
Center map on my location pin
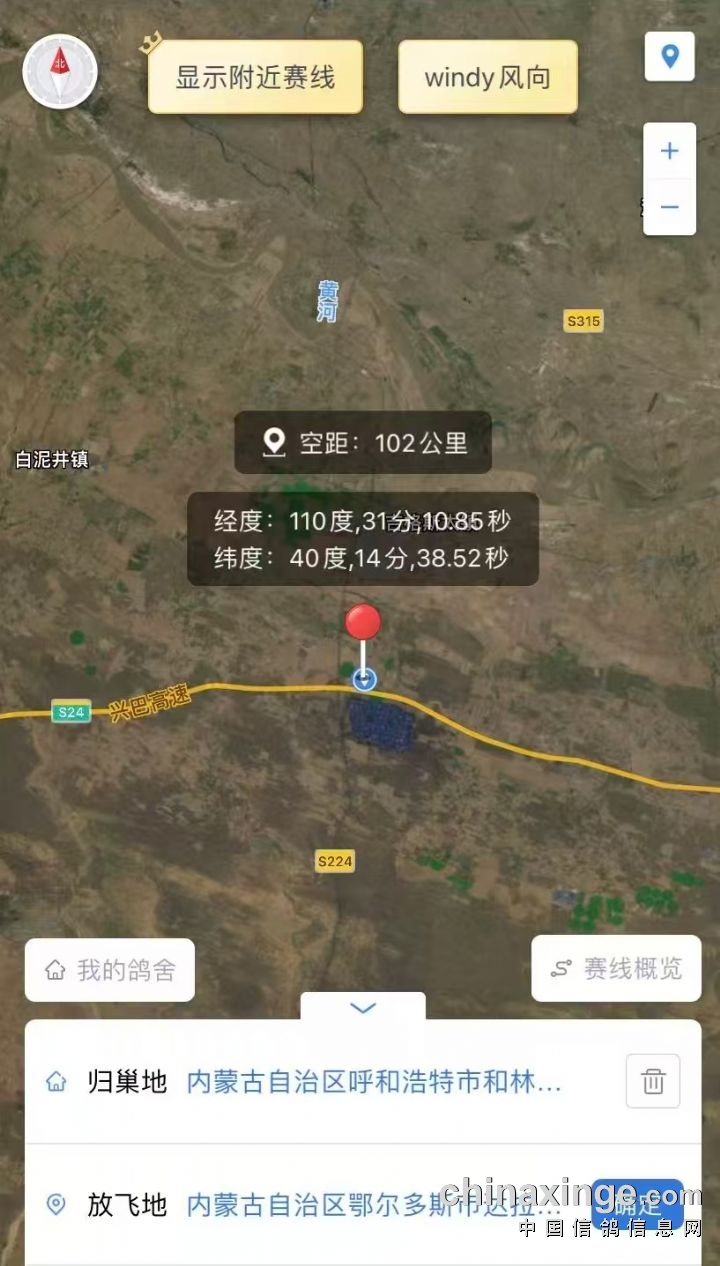pos(669,56)
